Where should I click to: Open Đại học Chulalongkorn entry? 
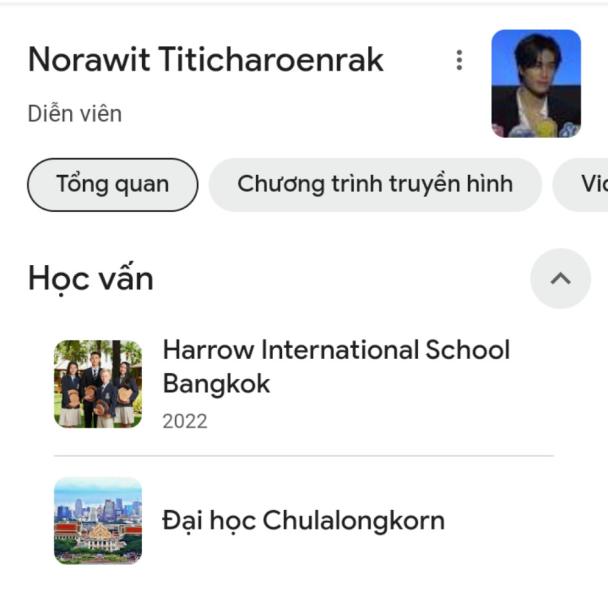tap(303, 520)
